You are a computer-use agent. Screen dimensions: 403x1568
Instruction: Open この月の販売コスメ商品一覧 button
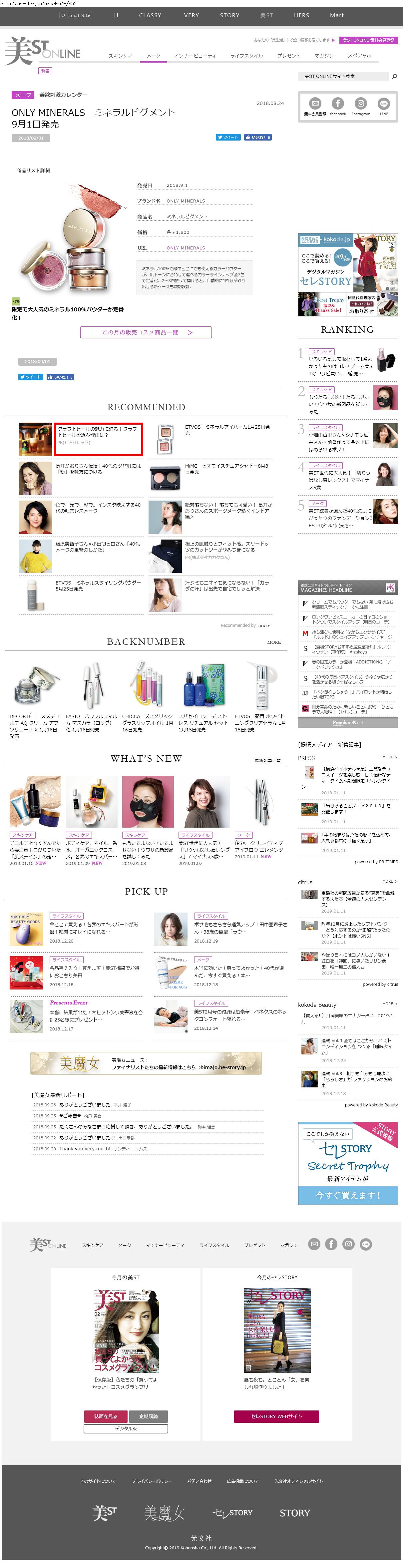pyautogui.click(x=146, y=332)
